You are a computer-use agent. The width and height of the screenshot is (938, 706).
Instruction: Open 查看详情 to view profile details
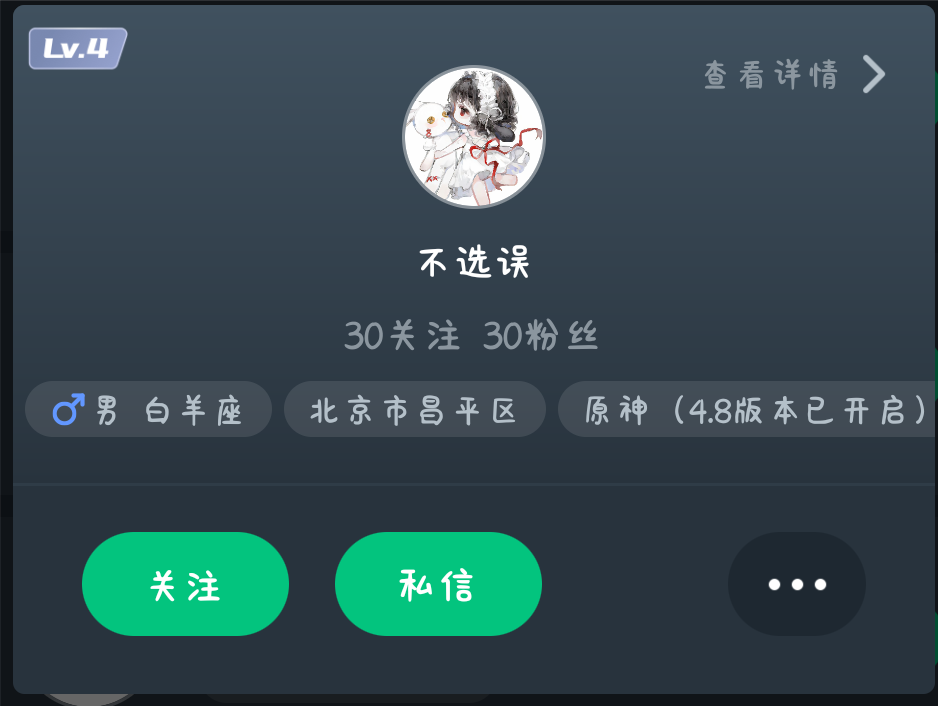[x=794, y=75]
